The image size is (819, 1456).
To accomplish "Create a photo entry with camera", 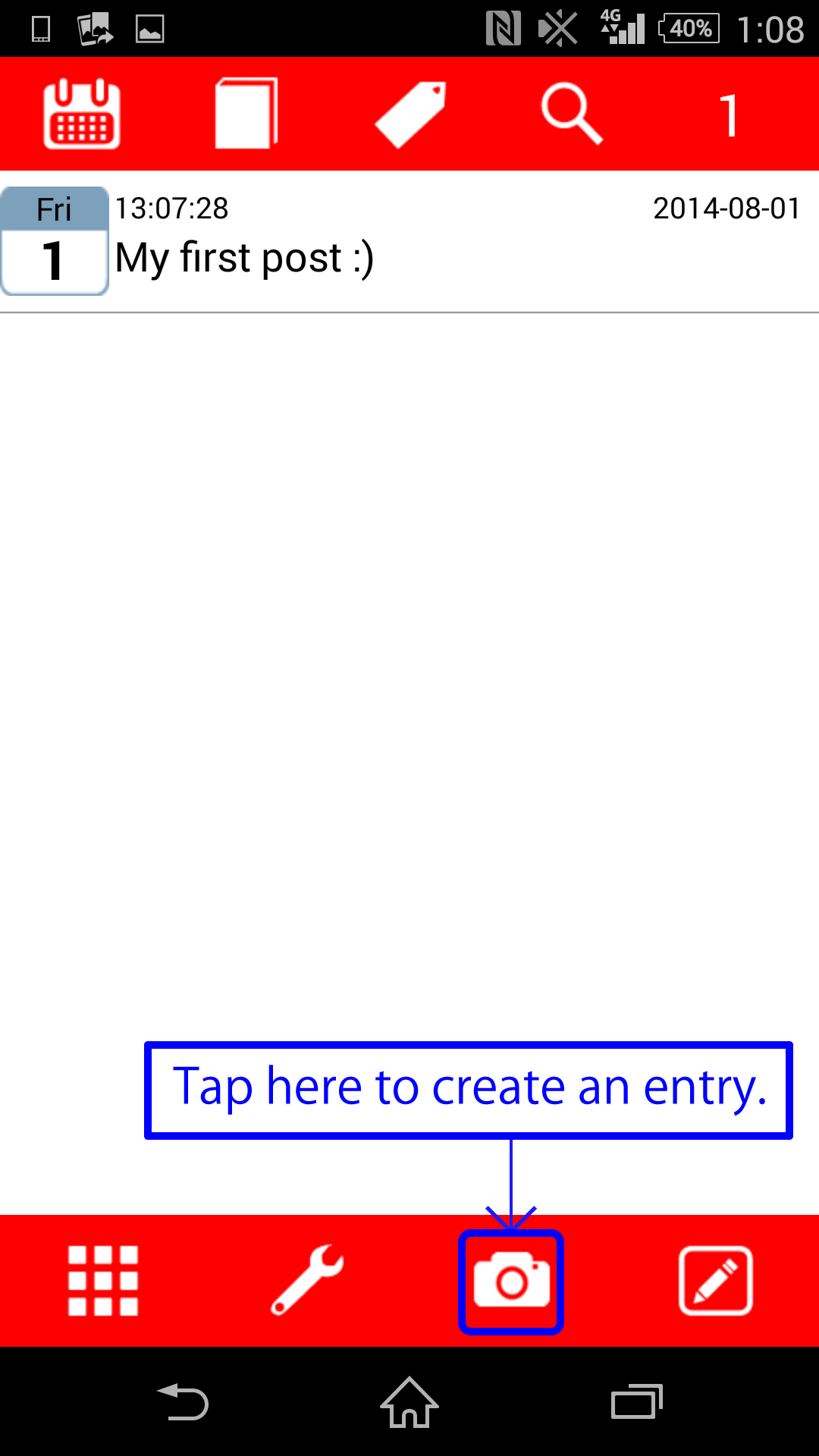I will point(511,1282).
